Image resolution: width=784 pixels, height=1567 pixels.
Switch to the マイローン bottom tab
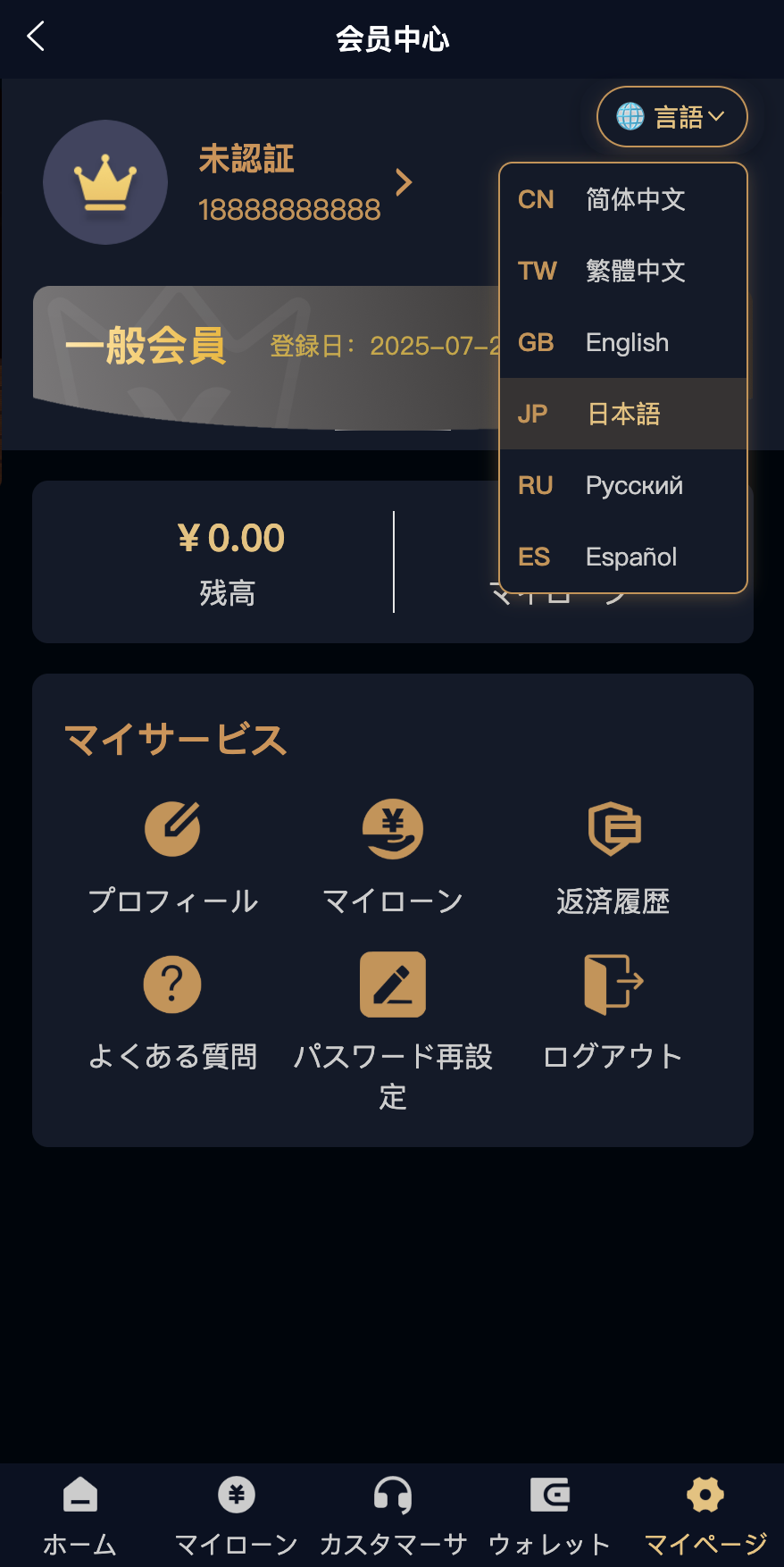pyautogui.click(x=237, y=1515)
